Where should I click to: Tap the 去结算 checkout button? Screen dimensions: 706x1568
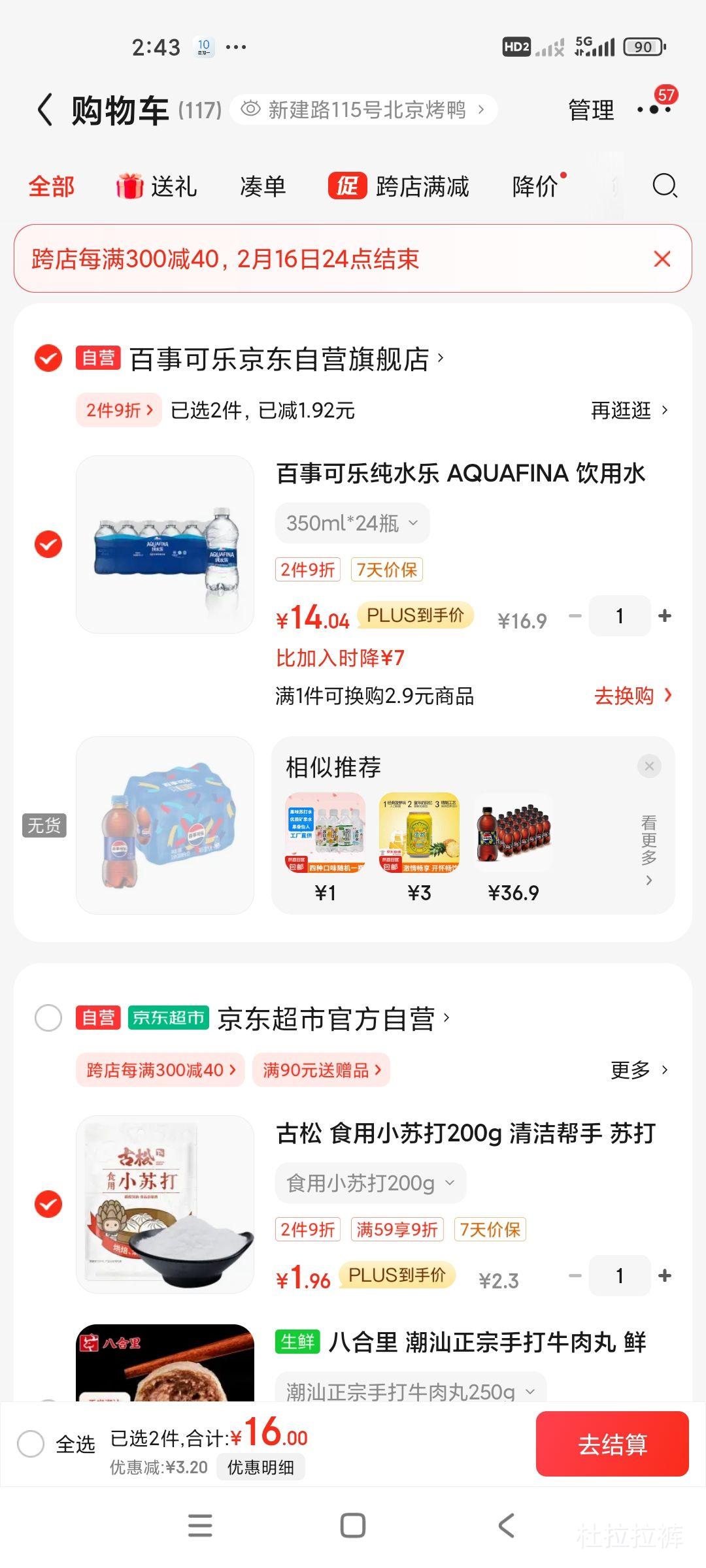612,1445
